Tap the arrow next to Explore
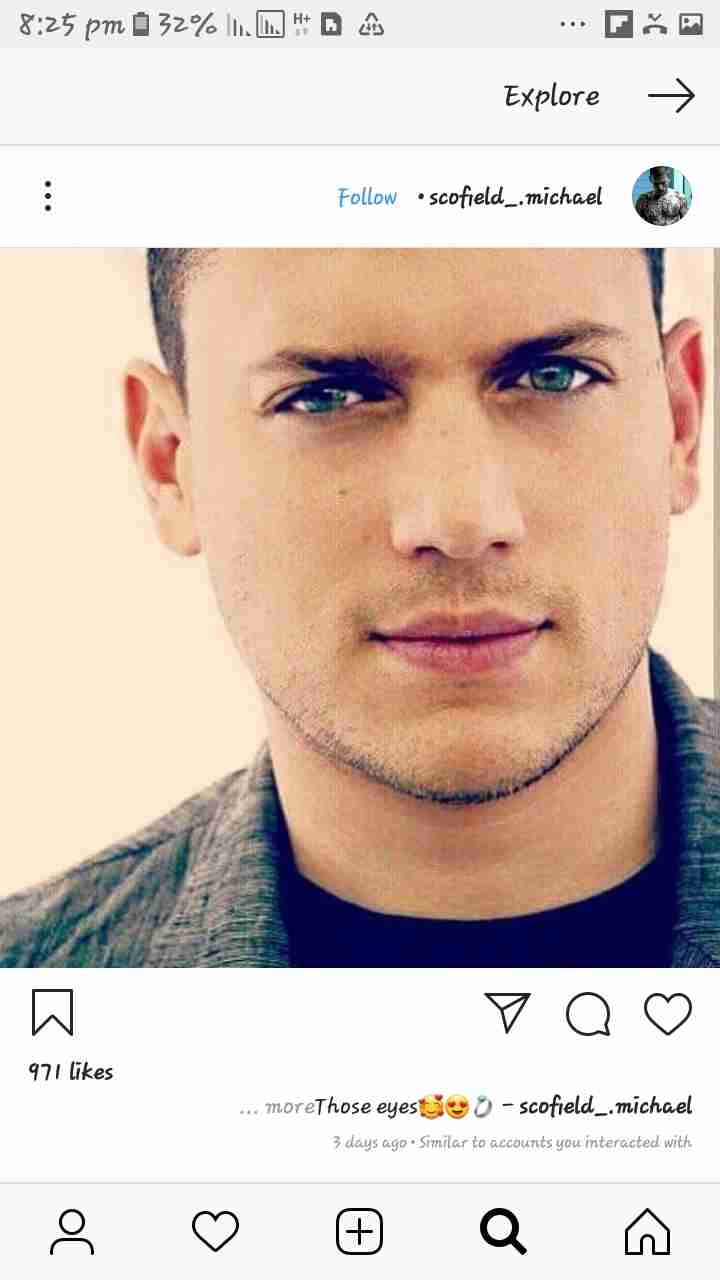The height and width of the screenshot is (1280, 720). click(x=671, y=96)
